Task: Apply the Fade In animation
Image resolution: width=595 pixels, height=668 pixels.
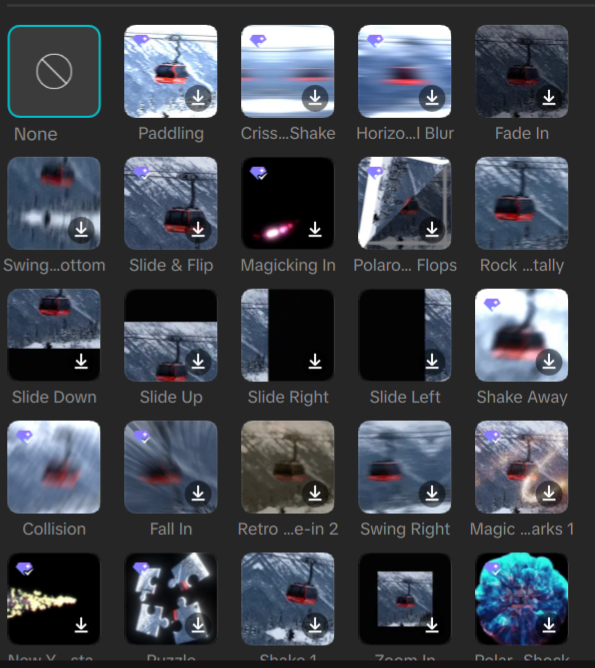Action: tap(522, 71)
